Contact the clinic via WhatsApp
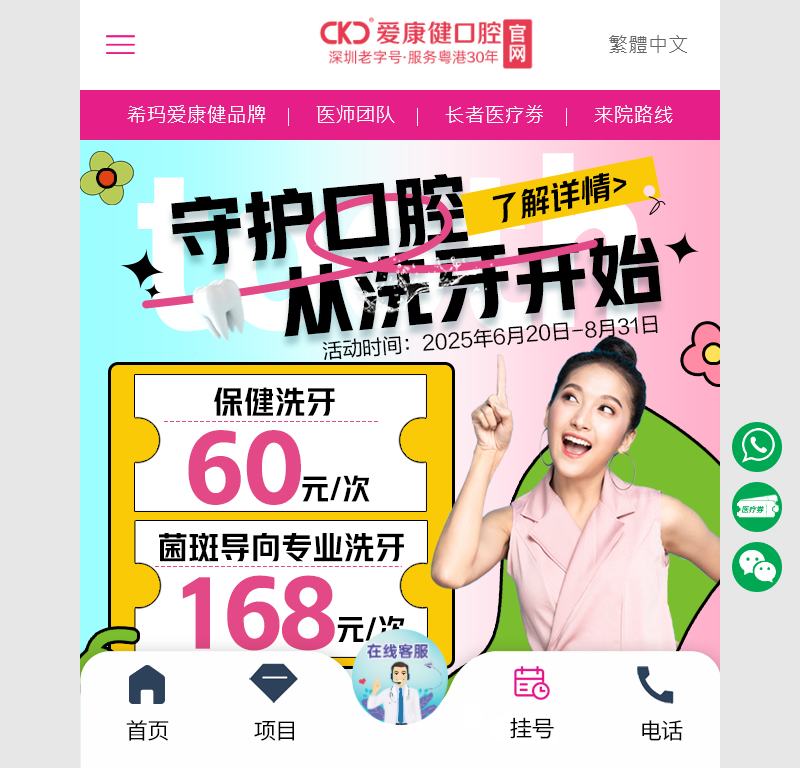 tap(757, 447)
